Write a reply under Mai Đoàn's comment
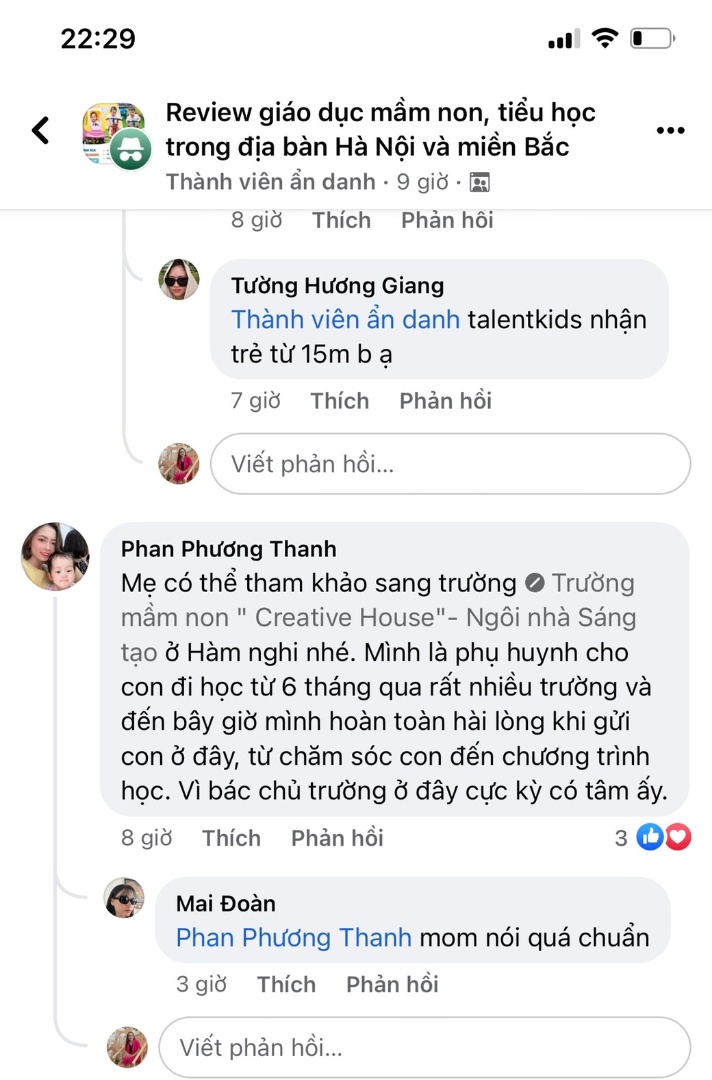712x1080 pixels. tap(424, 1047)
